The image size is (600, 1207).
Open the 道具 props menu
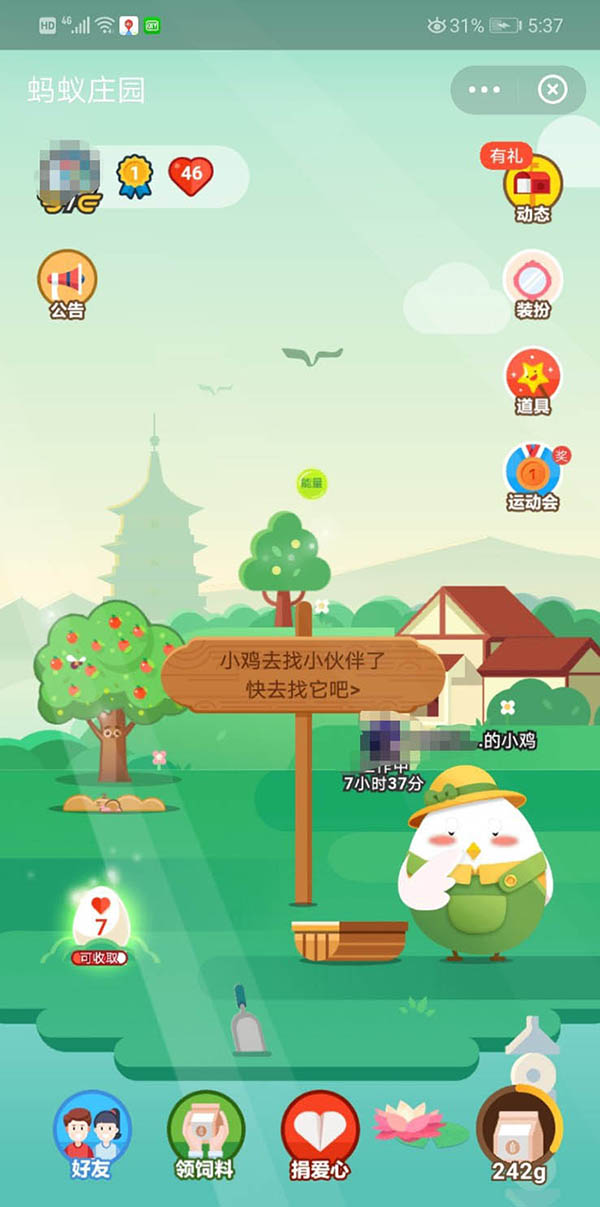532,379
